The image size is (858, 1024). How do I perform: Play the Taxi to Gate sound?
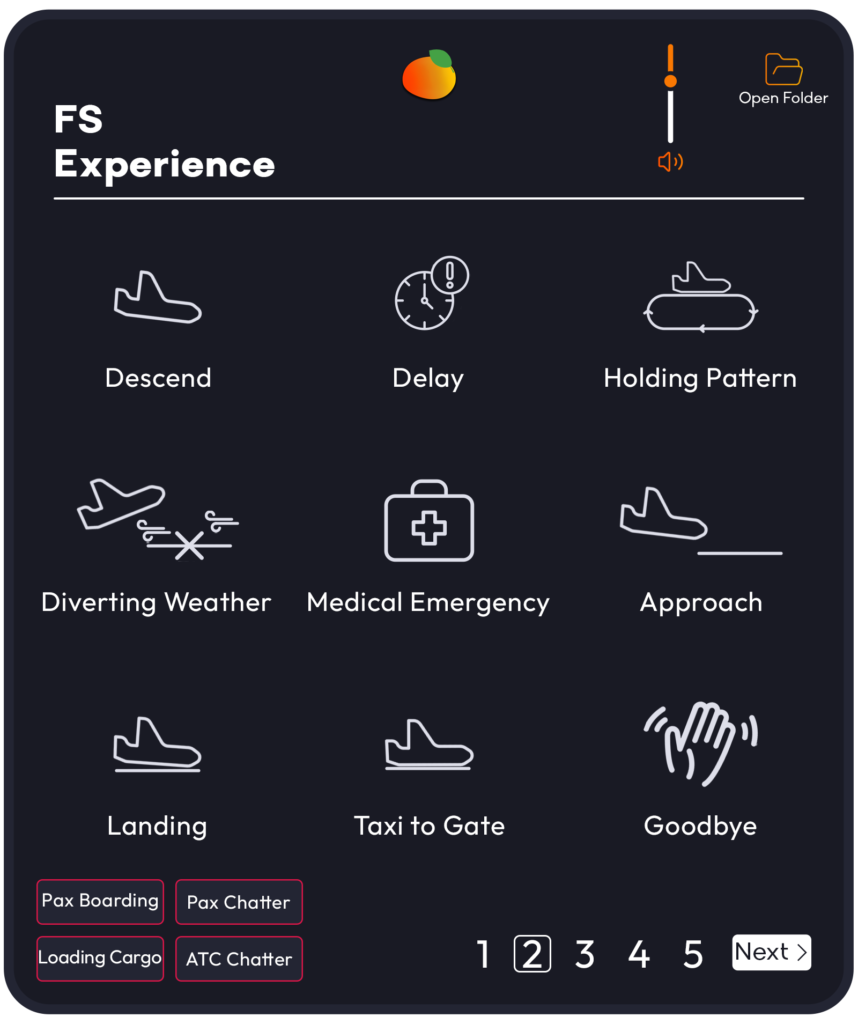click(429, 773)
